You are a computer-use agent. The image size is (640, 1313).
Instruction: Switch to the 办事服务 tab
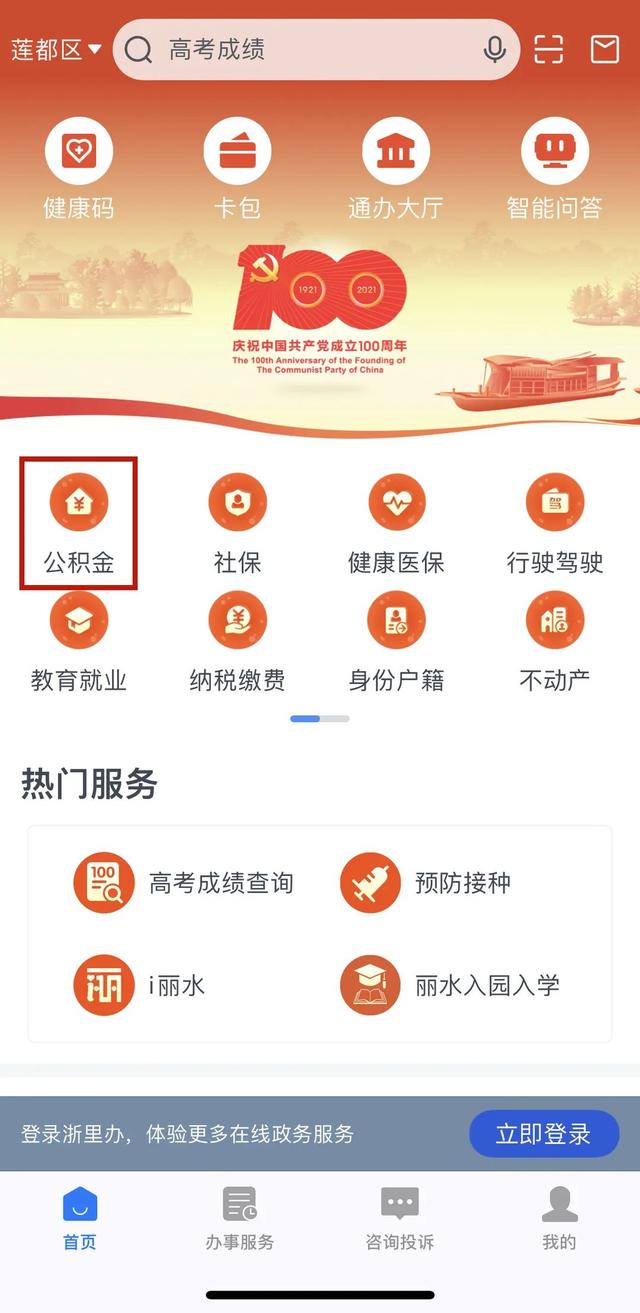[x=240, y=1218]
